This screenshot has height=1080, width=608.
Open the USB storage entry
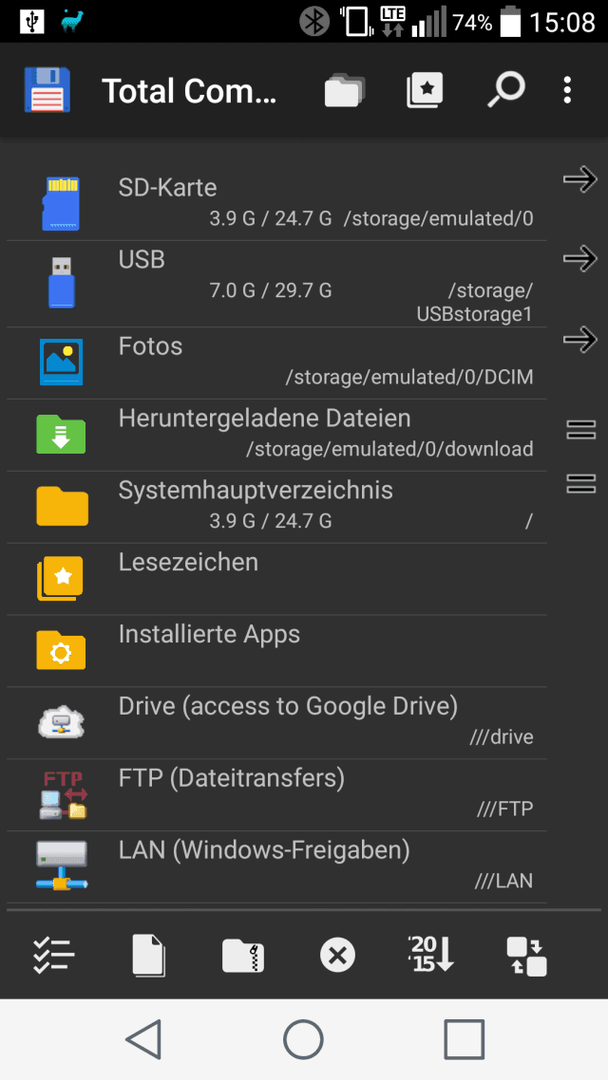(x=277, y=284)
